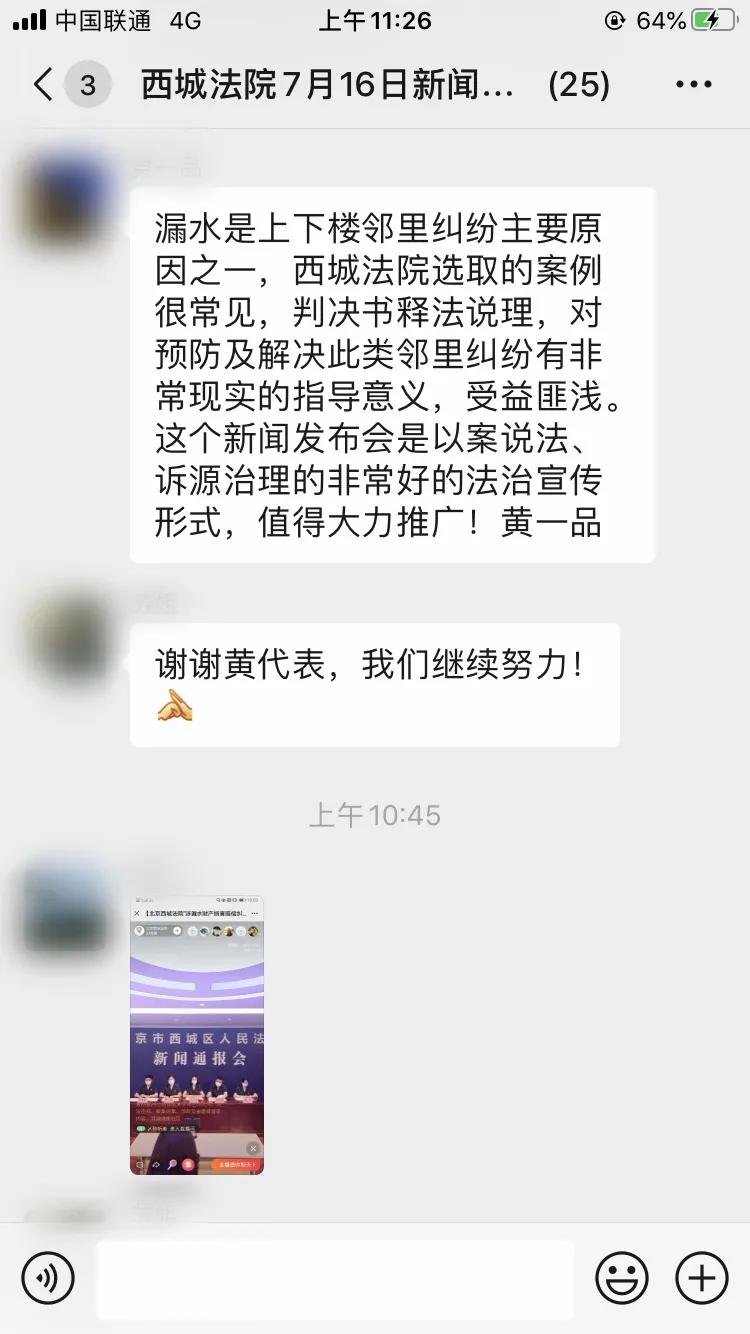Tap the viewer avatars row in the stream

(x=221, y=931)
